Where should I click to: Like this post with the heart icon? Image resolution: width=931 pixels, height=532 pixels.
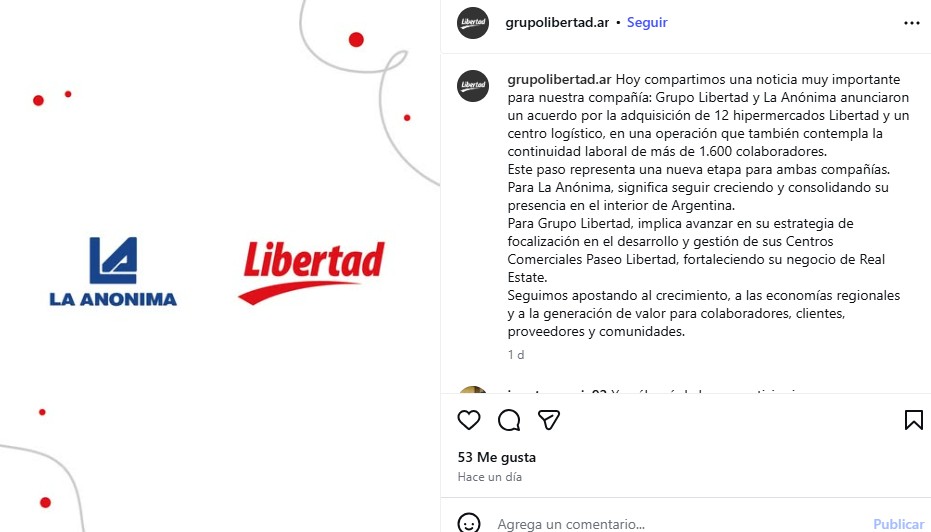tap(469, 420)
